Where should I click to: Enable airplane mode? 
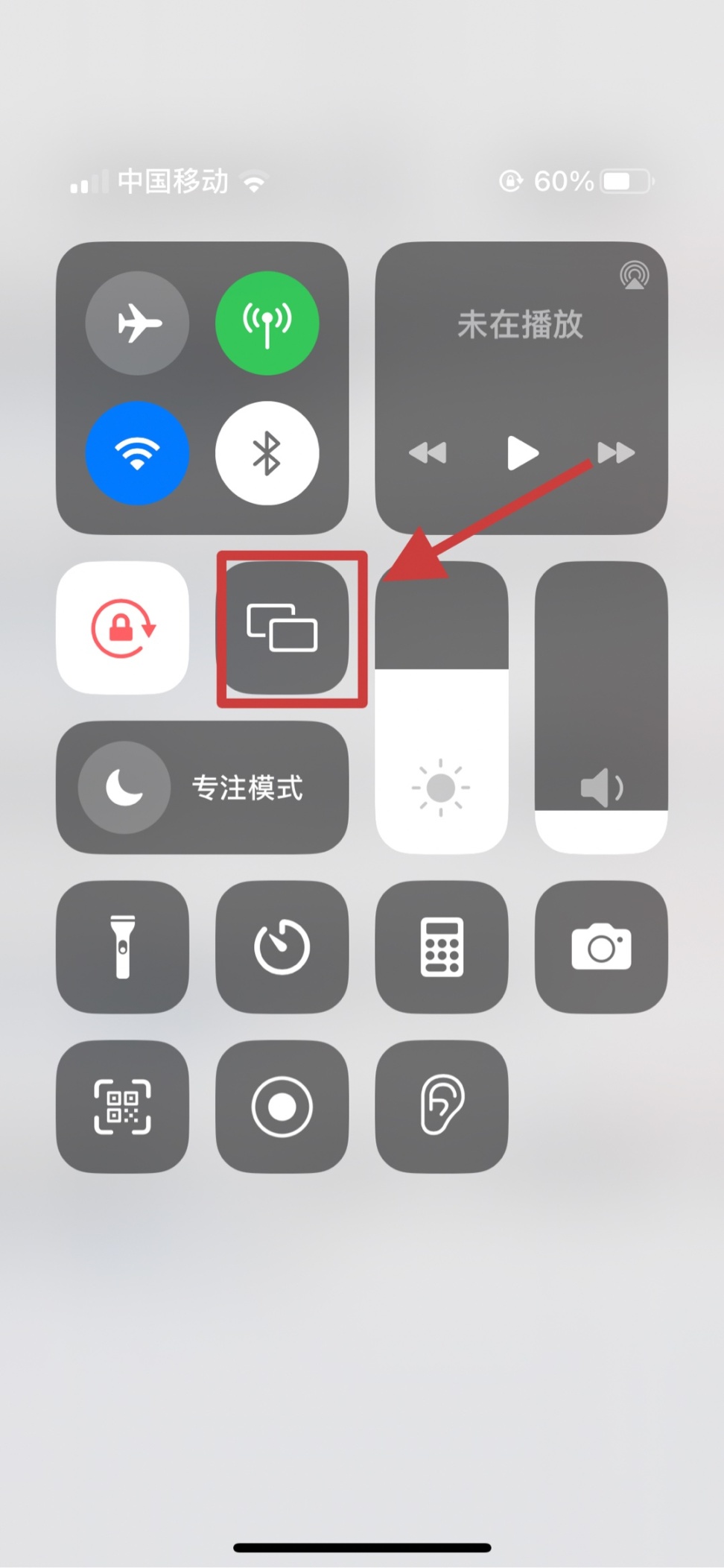pos(137,323)
